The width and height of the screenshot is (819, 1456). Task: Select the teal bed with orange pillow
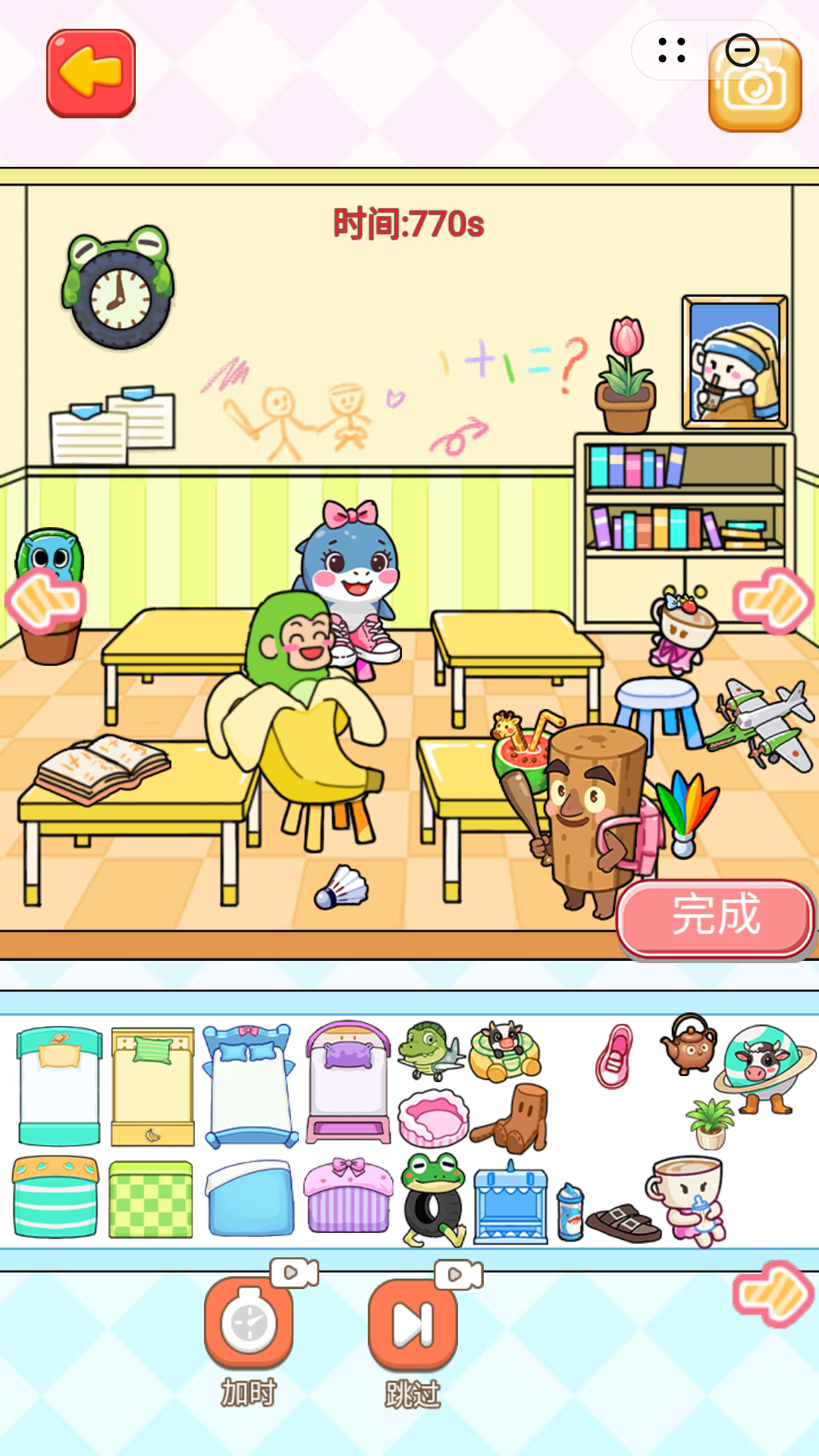pos(59,1085)
